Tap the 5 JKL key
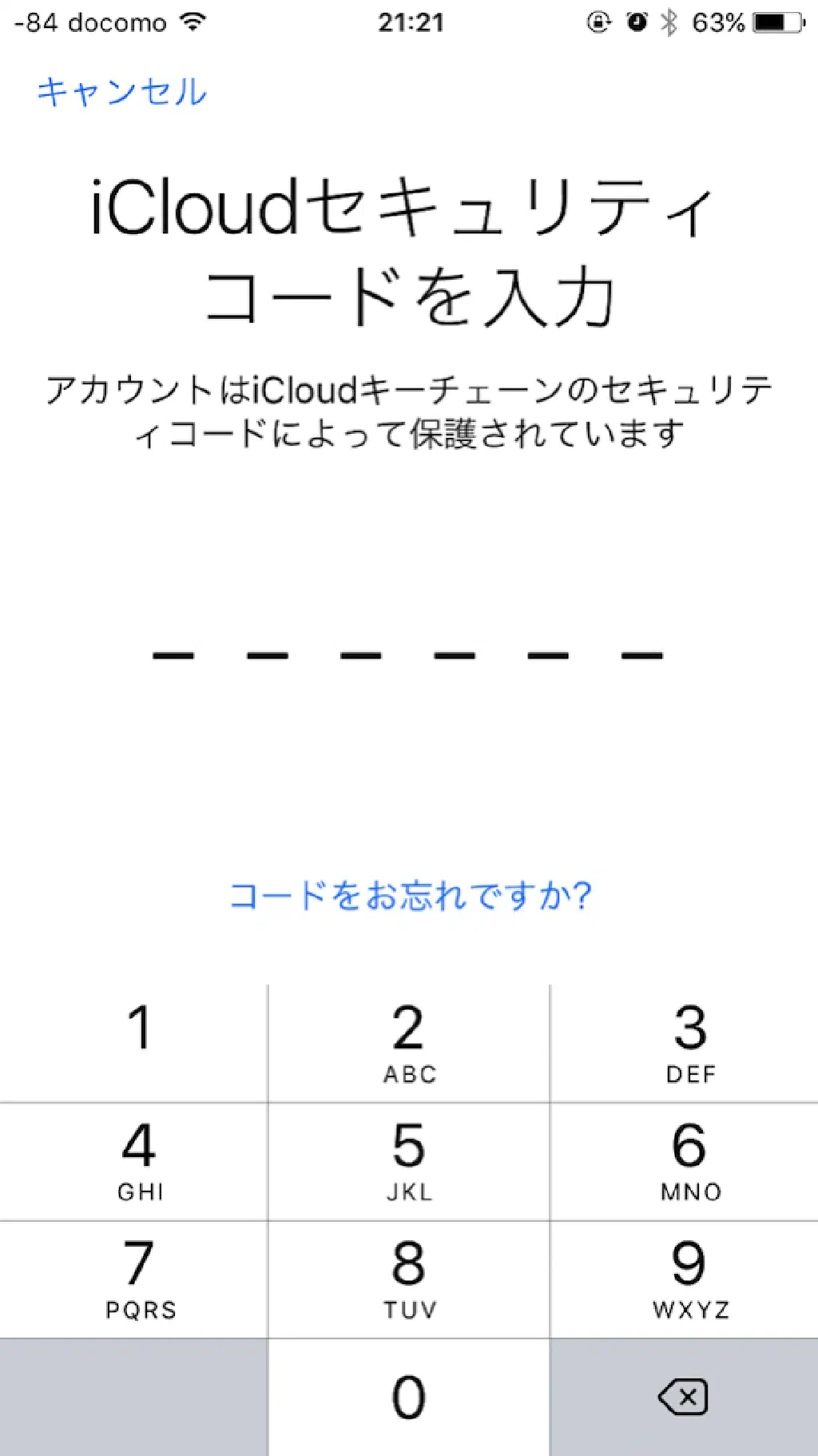This screenshot has height=1456, width=818. click(x=409, y=1161)
